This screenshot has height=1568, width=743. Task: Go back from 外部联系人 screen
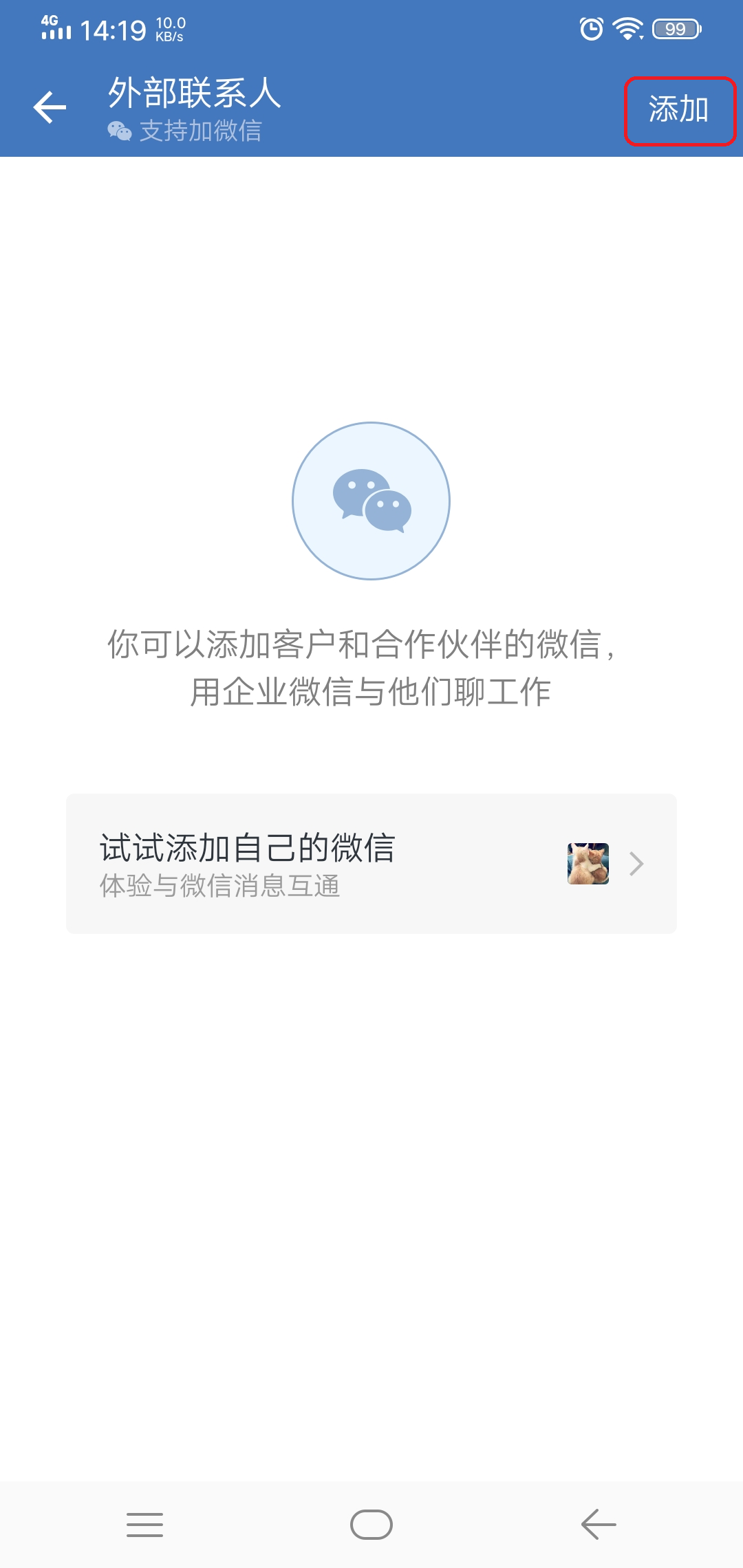(50, 108)
